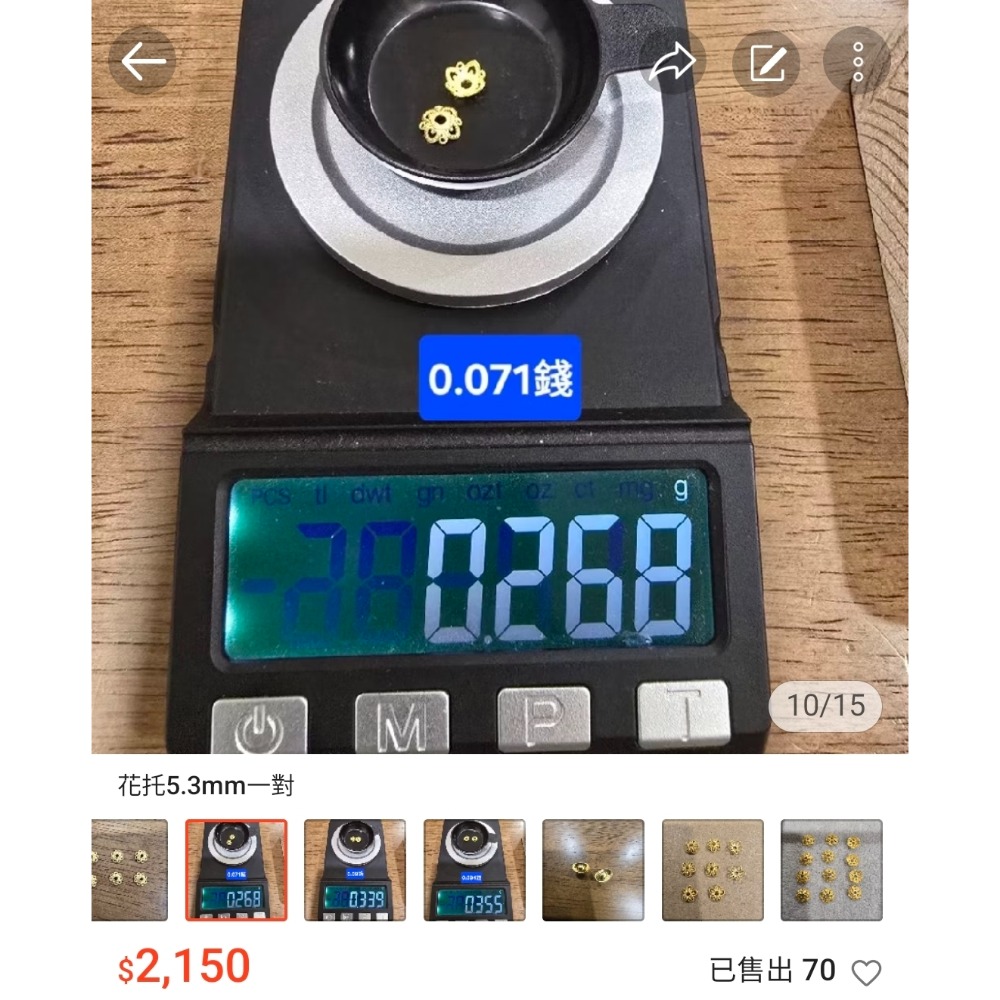Screen dimensions: 1000x1000
Task: Open the edit pencil icon
Action: (766, 63)
